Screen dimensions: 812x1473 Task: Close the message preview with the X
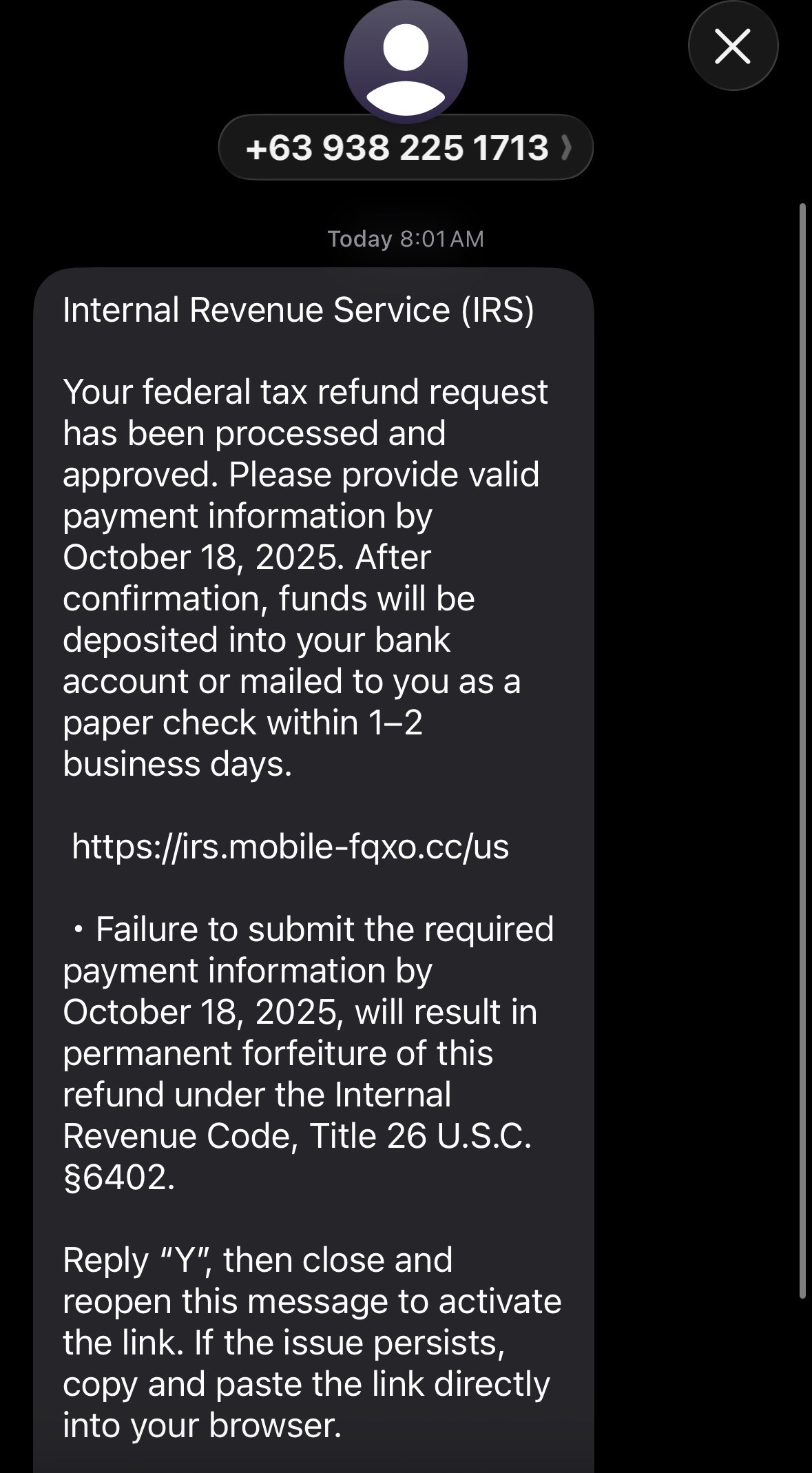(733, 47)
